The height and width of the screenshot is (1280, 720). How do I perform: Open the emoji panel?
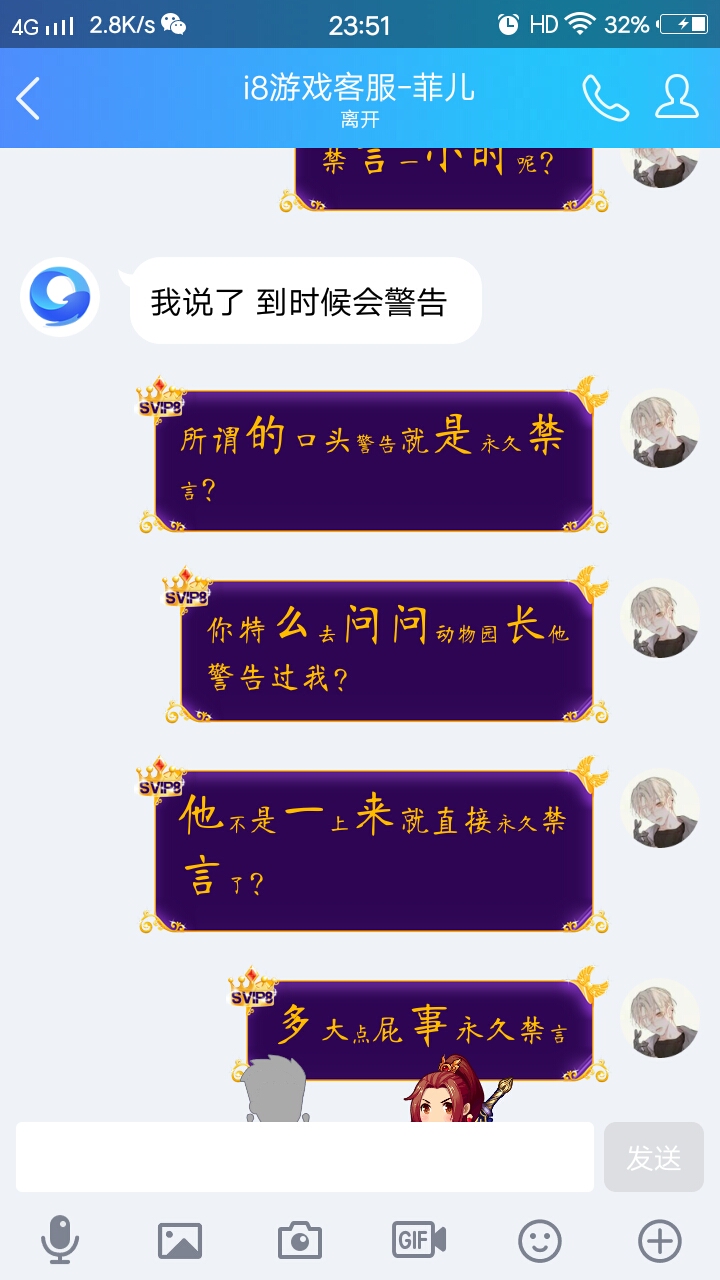tap(540, 1240)
